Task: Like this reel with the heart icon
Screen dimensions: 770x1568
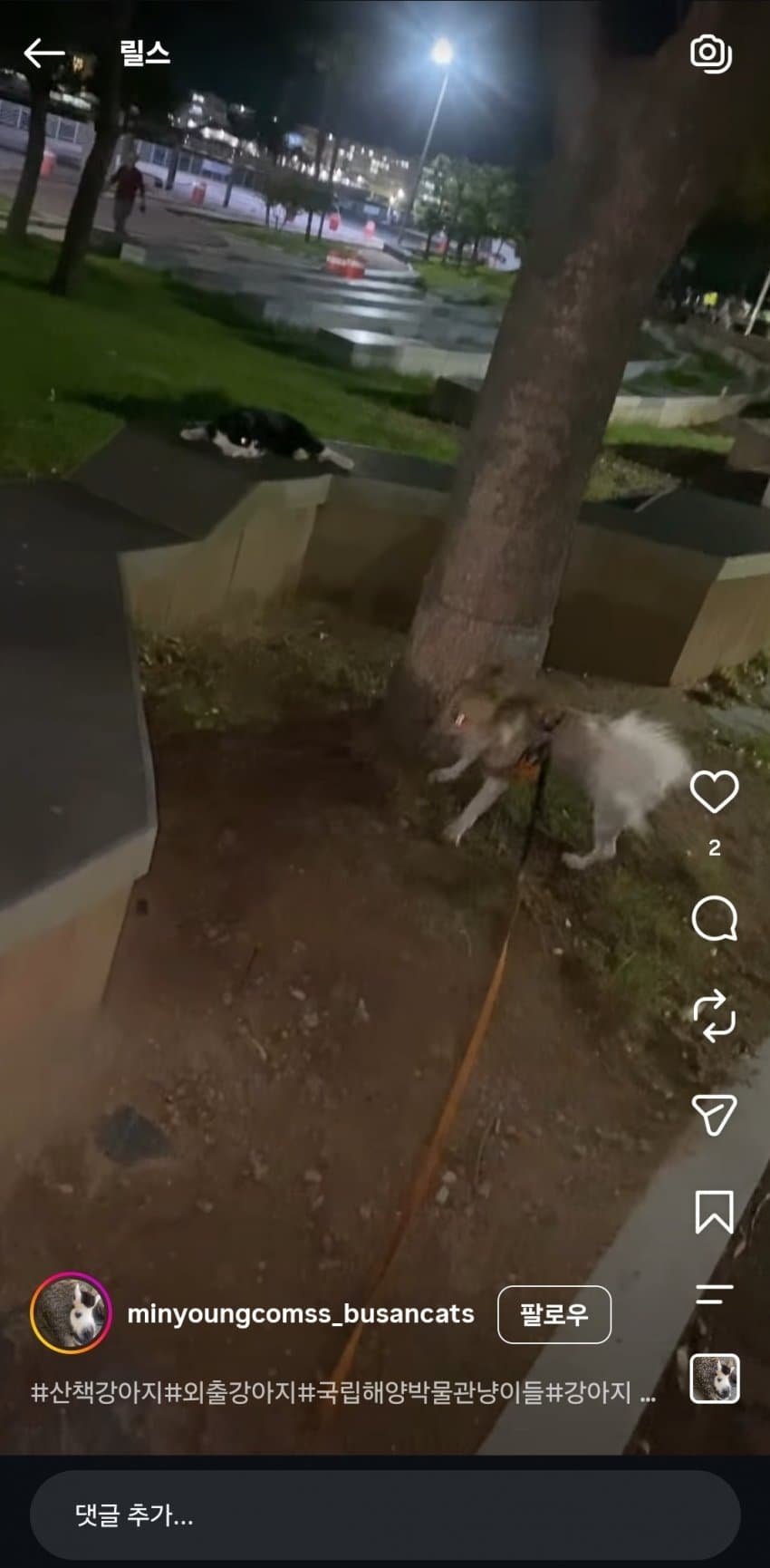Action: coord(715,791)
